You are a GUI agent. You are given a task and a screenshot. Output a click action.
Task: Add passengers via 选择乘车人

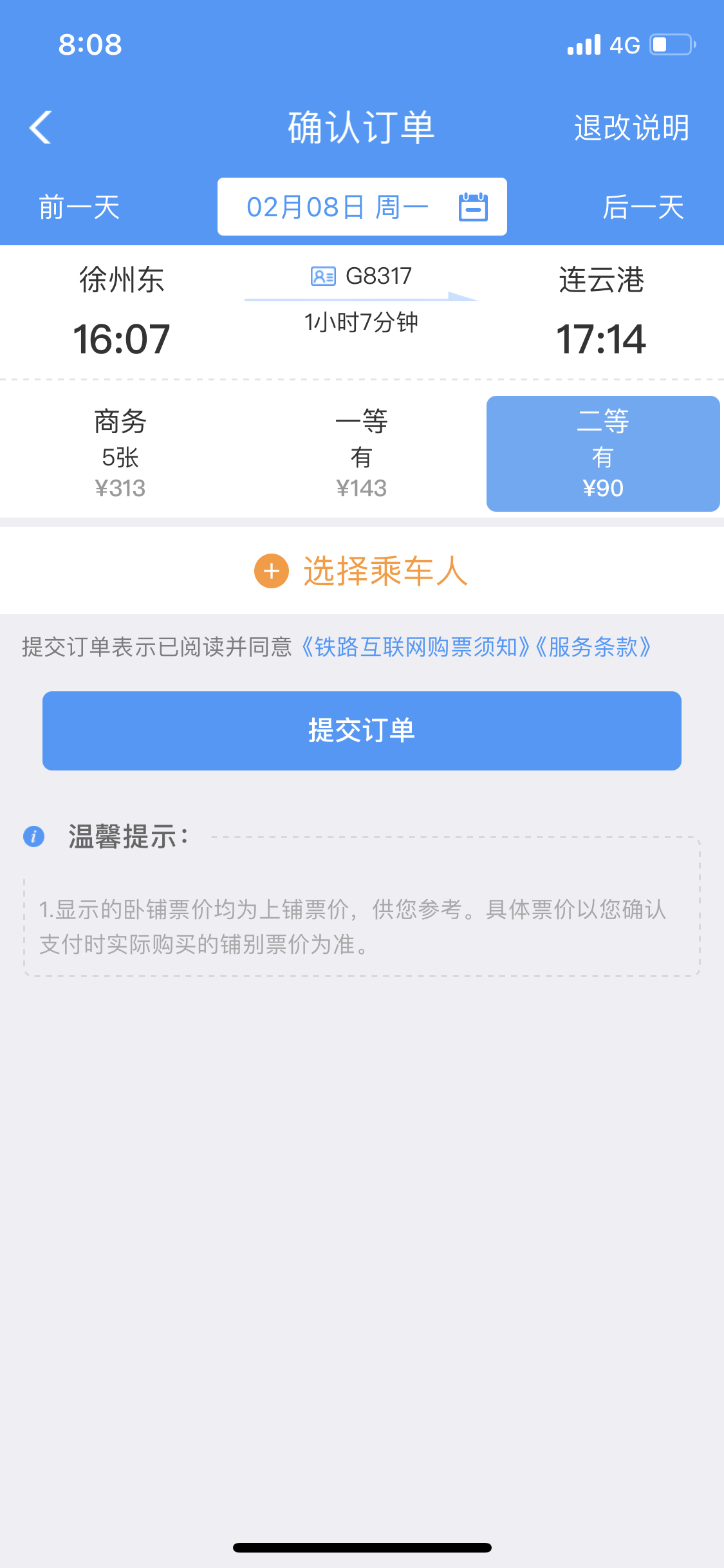tap(361, 571)
